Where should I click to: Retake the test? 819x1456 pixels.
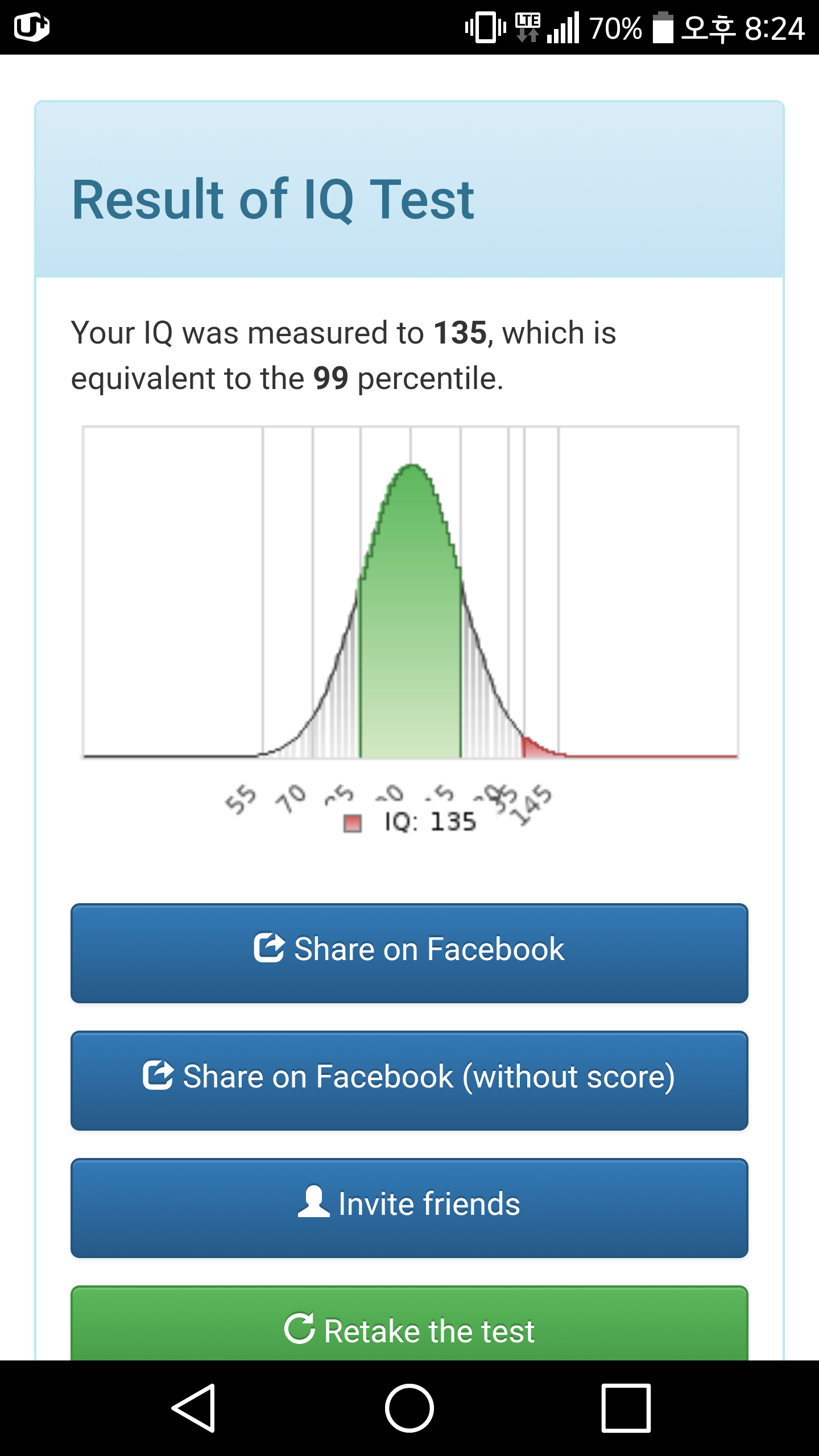(409, 1323)
